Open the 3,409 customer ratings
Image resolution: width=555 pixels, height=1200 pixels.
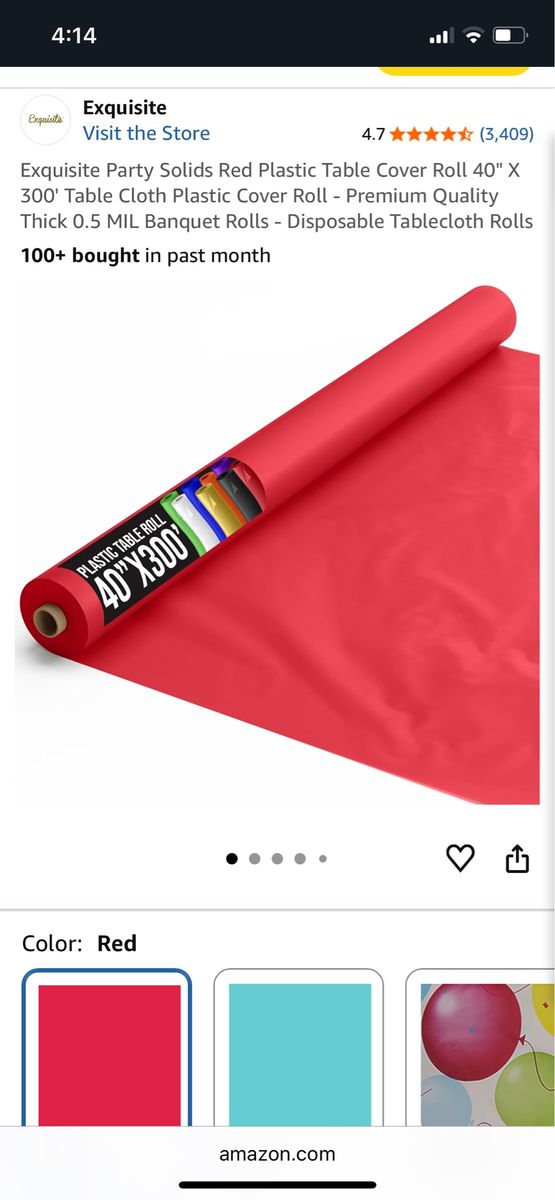tap(506, 133)
